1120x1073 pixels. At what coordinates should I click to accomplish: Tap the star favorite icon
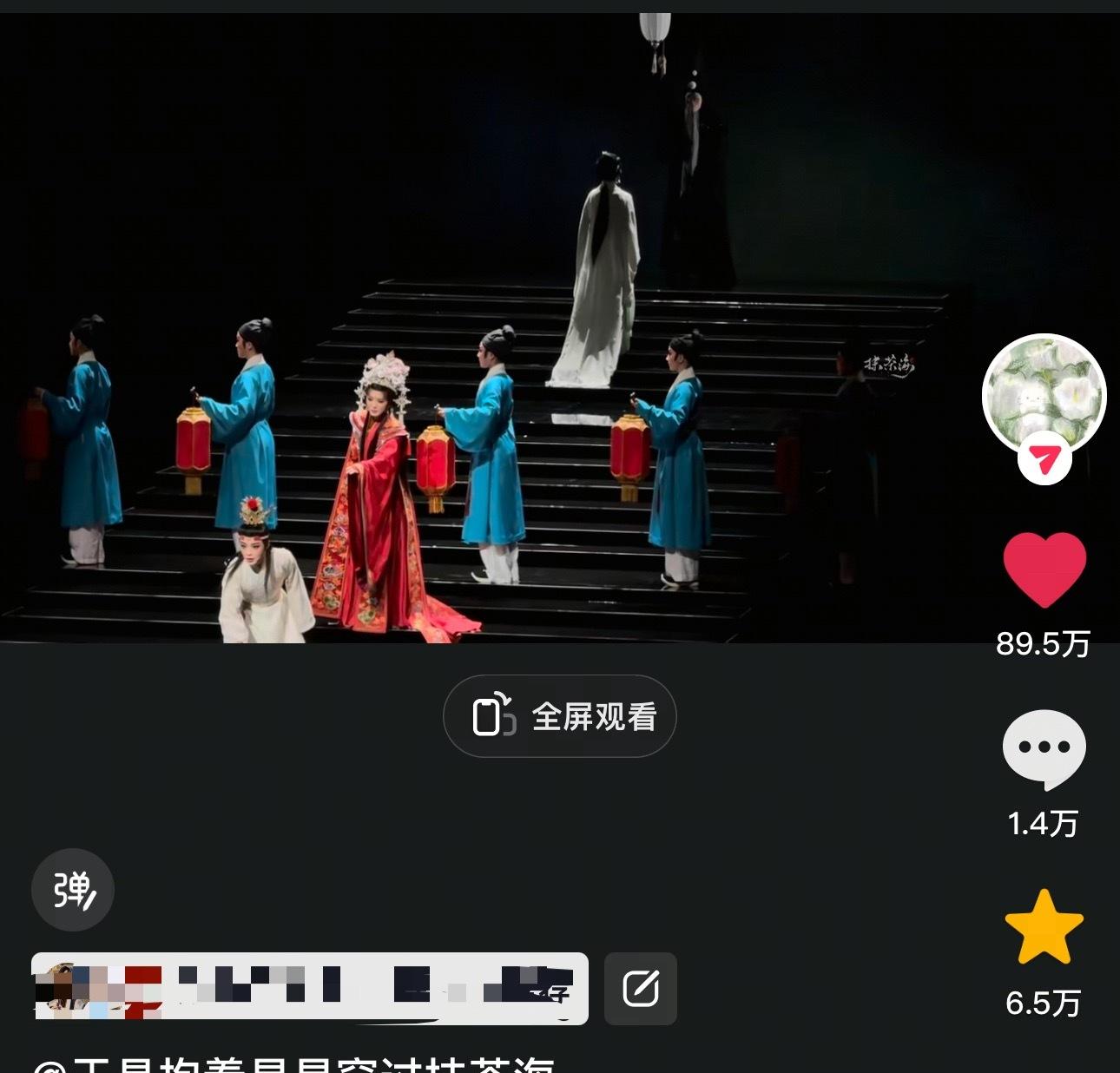[x=1044, y=927]
